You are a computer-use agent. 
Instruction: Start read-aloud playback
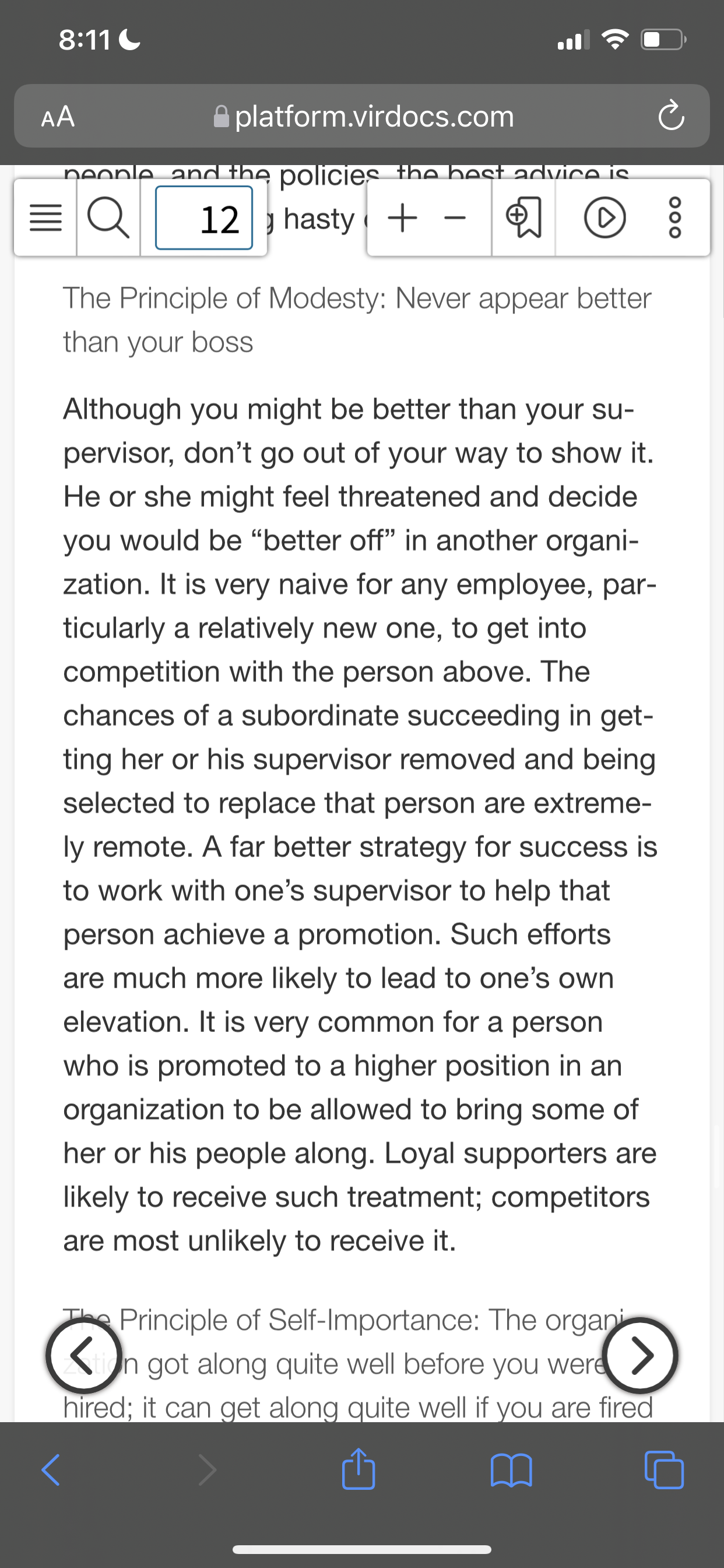[604, 218]
